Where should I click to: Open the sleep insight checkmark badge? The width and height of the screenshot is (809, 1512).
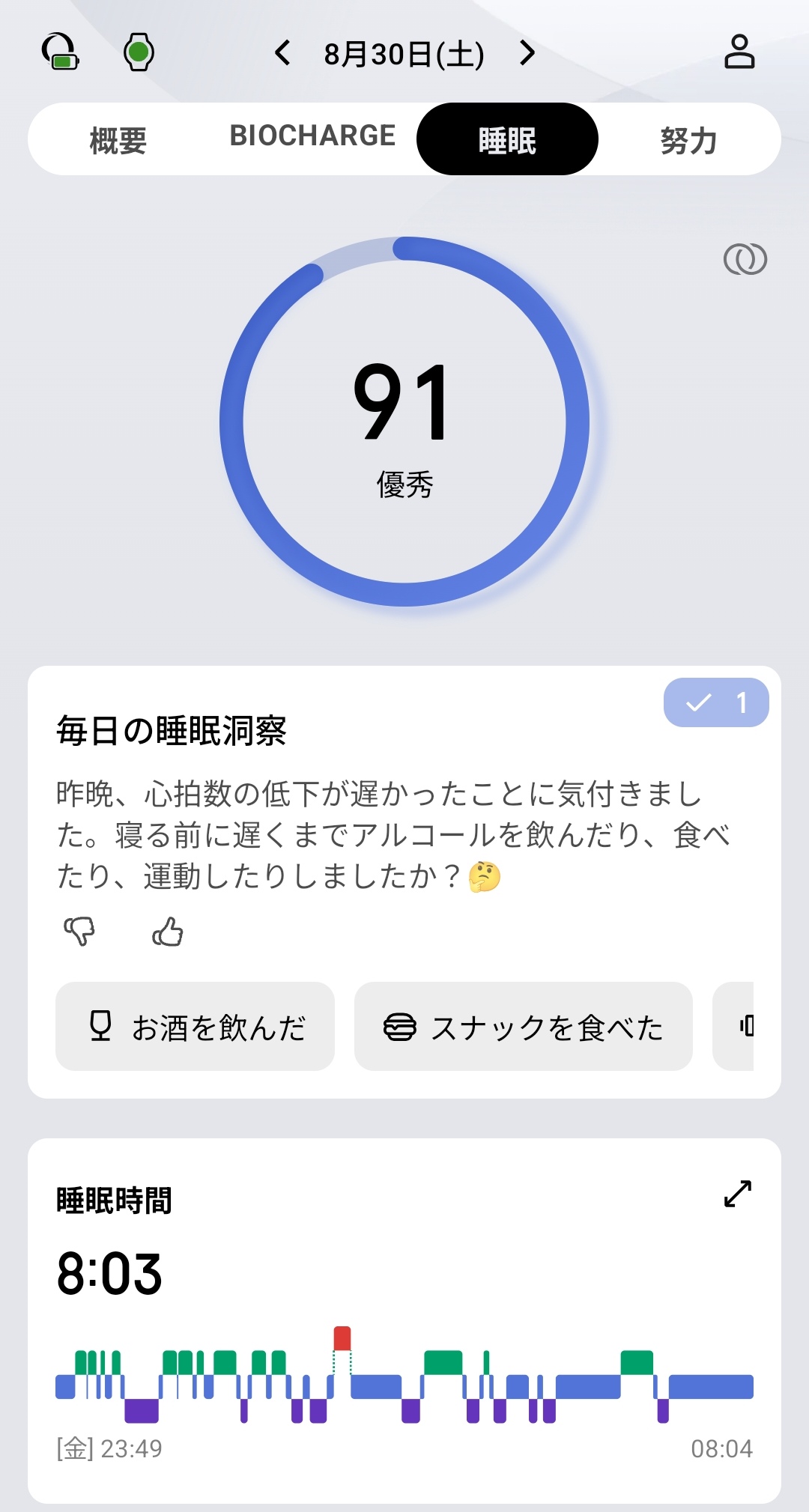(x=716, y=702)
